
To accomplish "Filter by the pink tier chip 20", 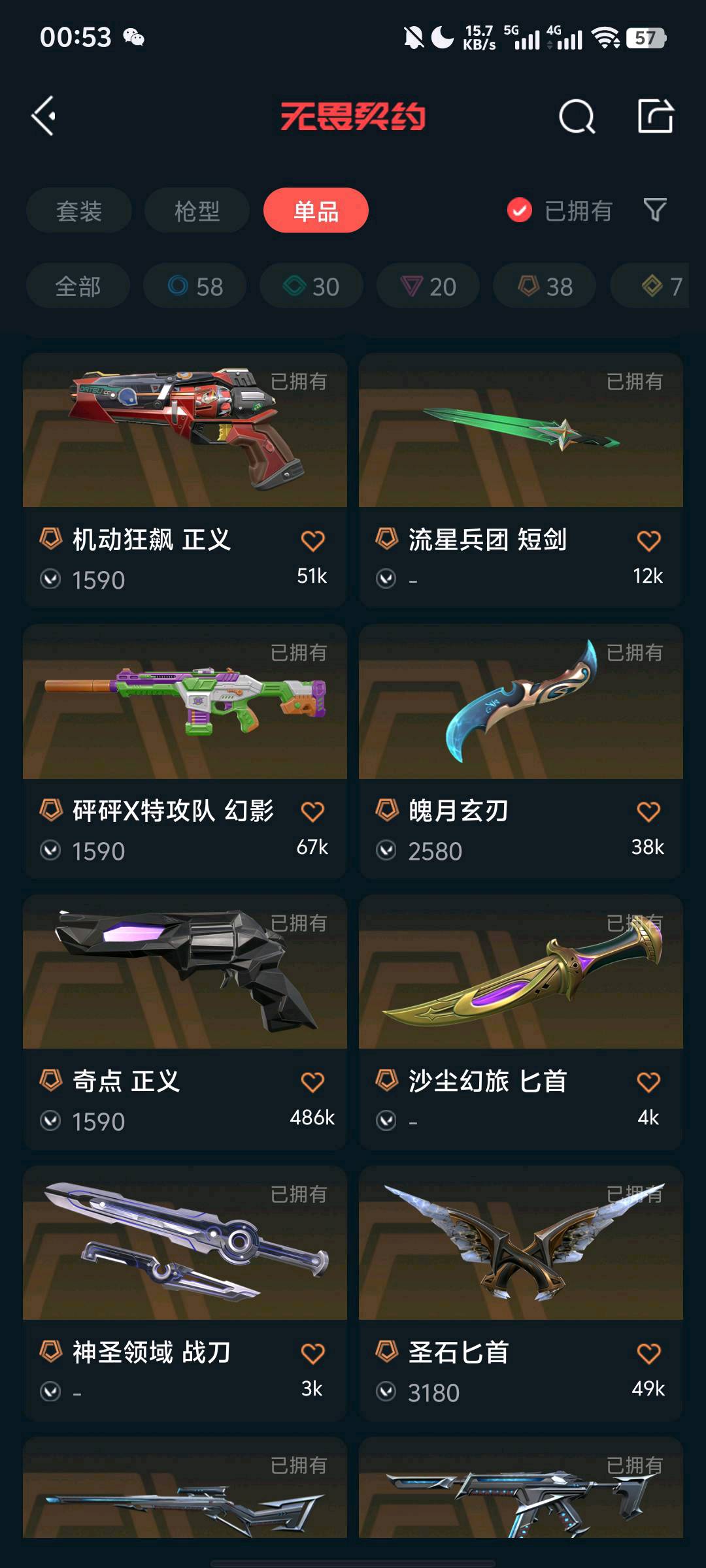I will point(428,286).
